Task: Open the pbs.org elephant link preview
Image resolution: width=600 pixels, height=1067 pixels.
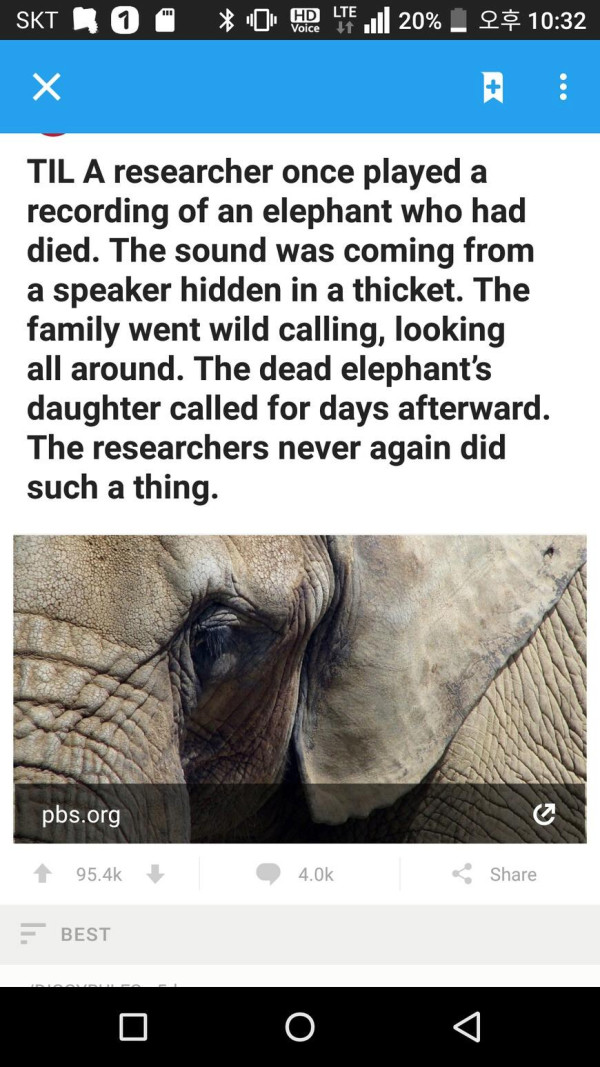Action: [x=300, y=688]
